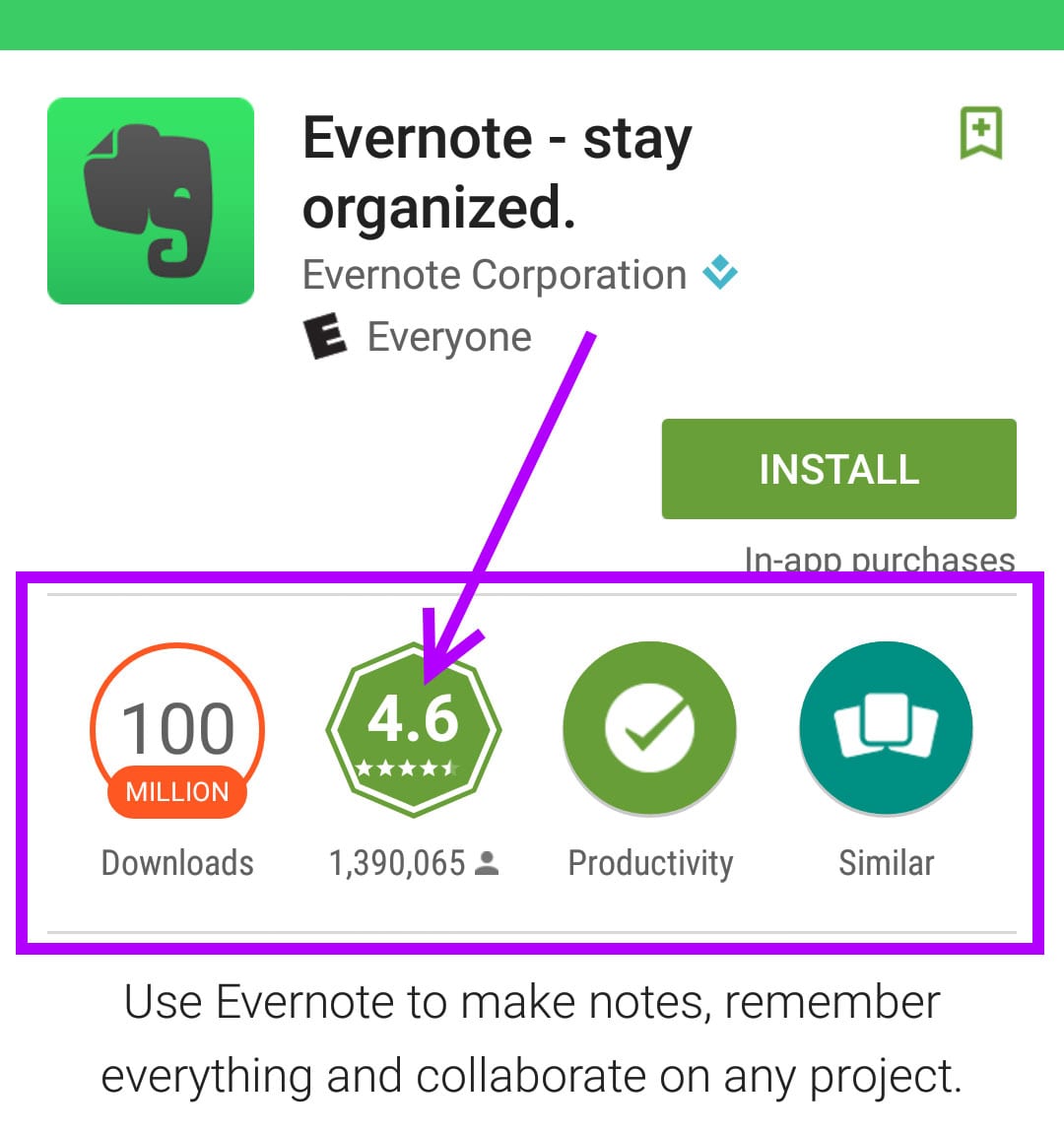Open the 4.6 rating reviews badge
1064x1135 pixels.
[x=414, y=729]
